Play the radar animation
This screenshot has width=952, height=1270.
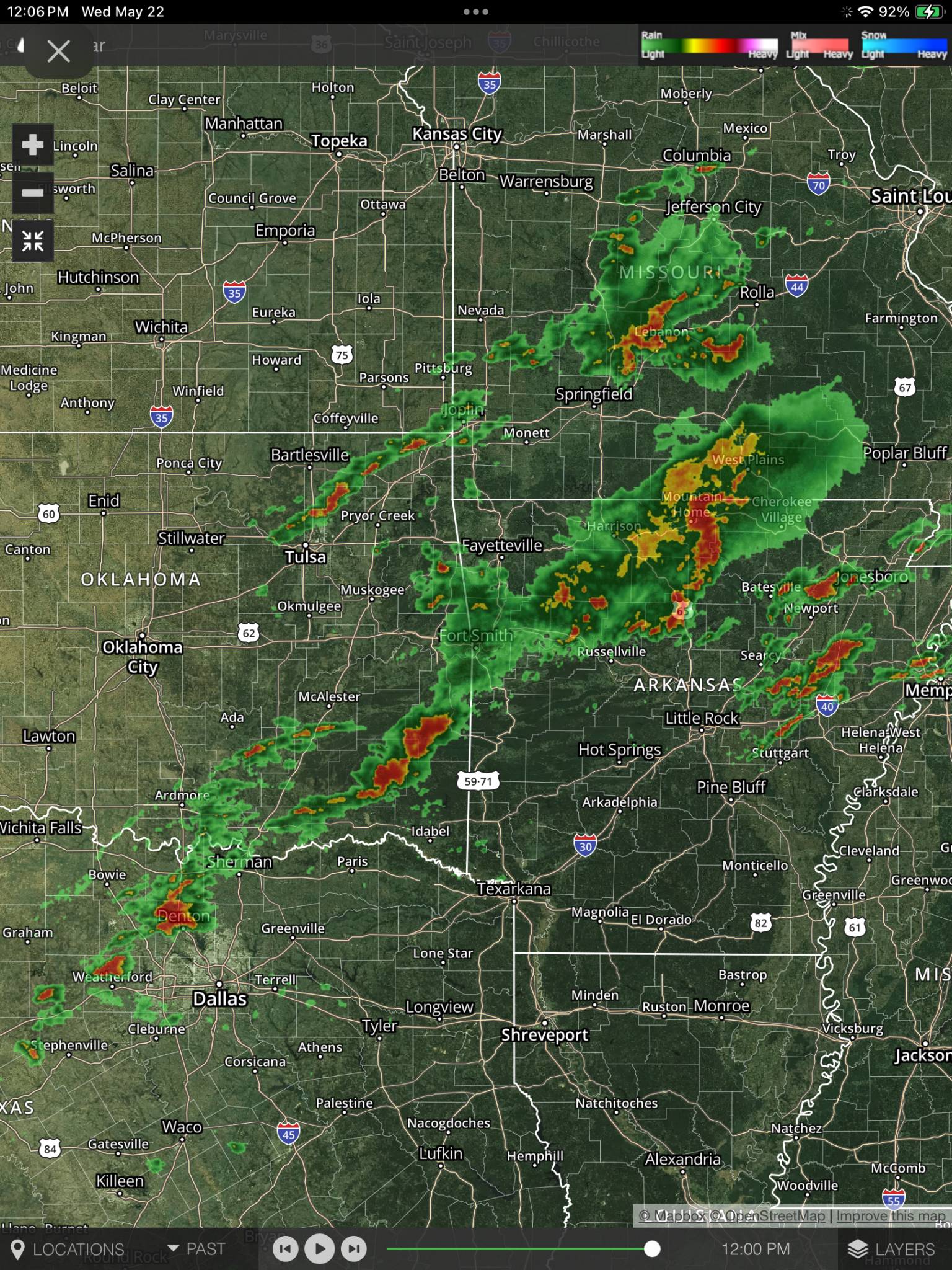pos(320,1249)
